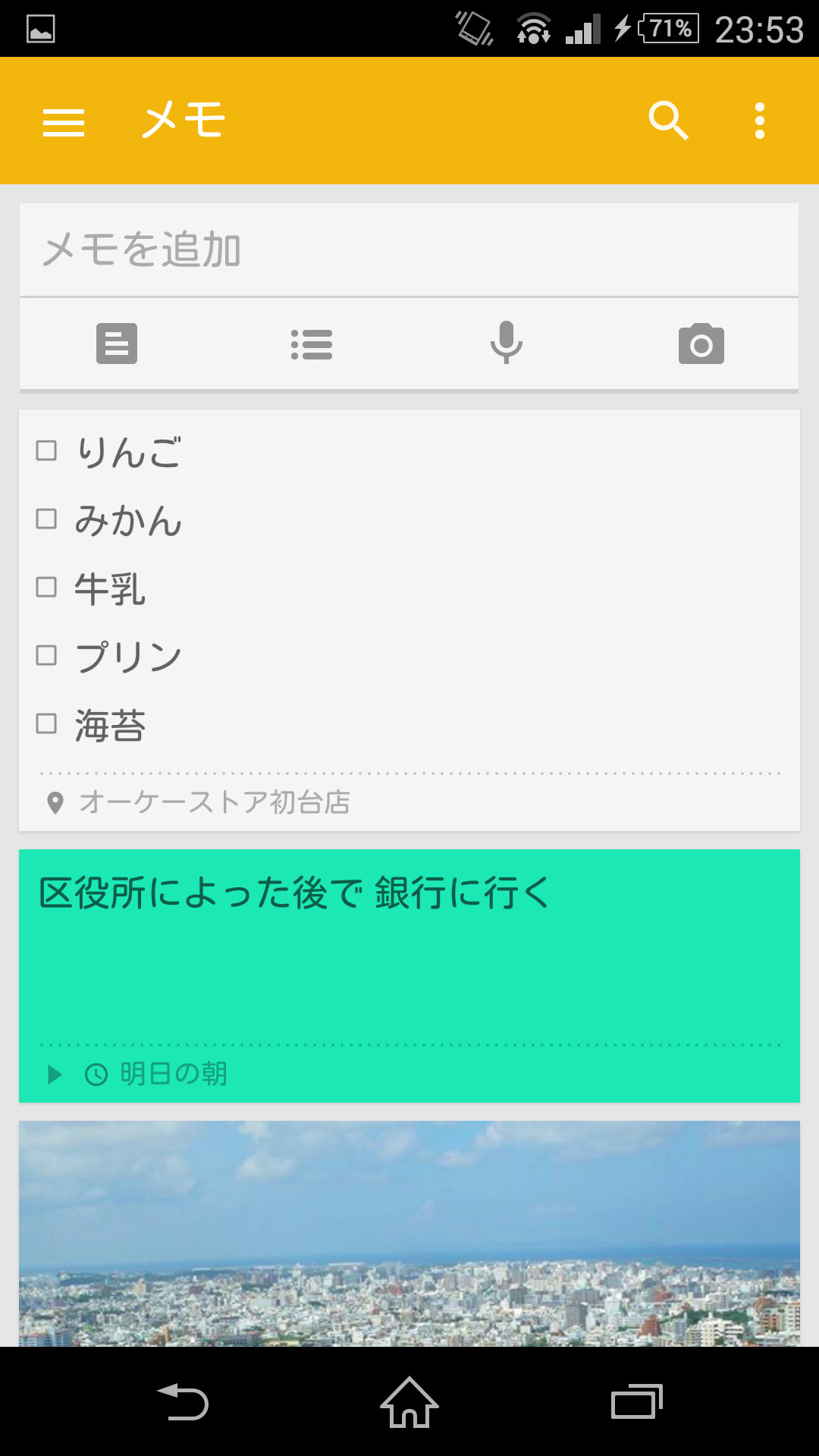Check off りんご in the shopping list

click(x=46, y=452)
